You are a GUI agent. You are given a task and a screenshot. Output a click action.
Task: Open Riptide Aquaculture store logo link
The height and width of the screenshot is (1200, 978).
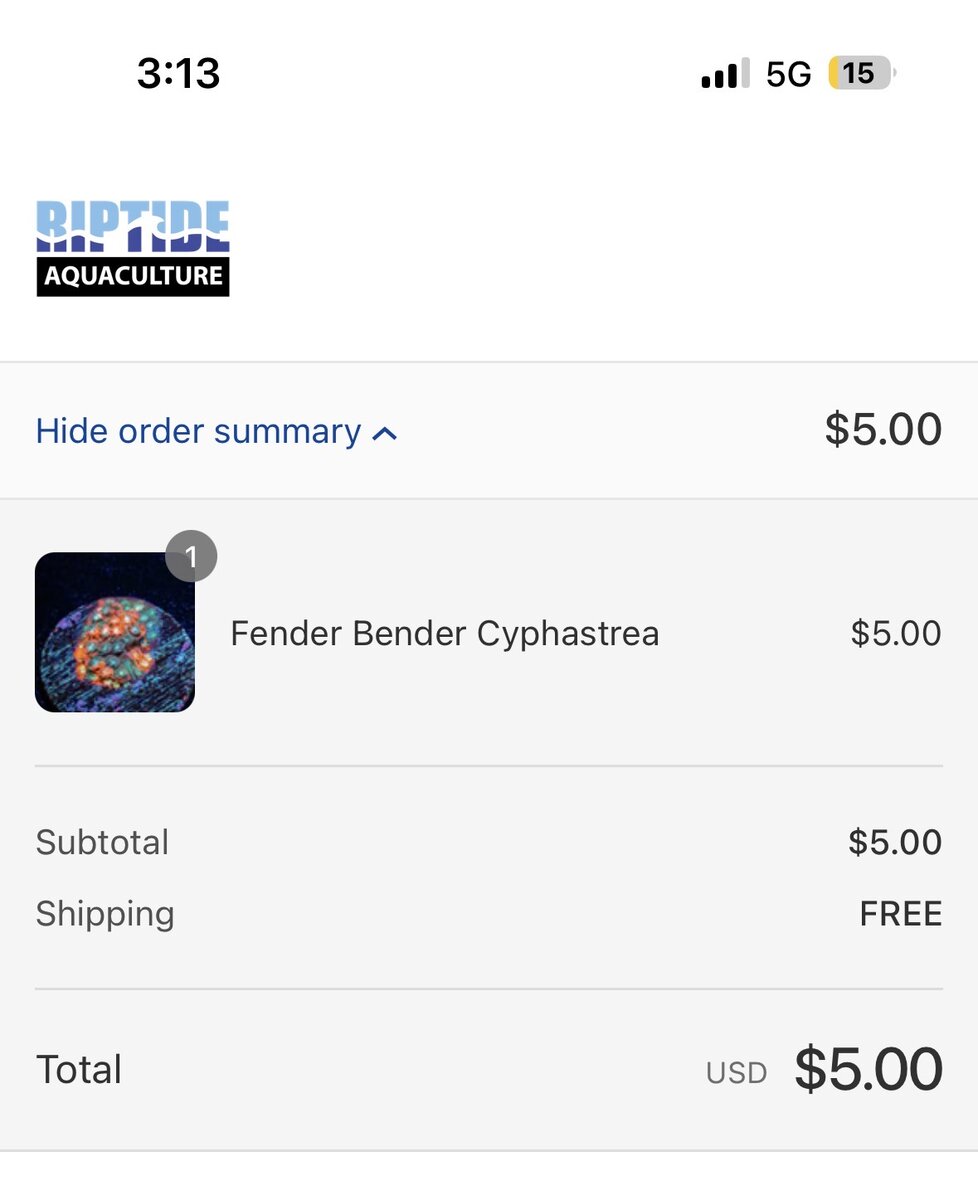(133, 248)
